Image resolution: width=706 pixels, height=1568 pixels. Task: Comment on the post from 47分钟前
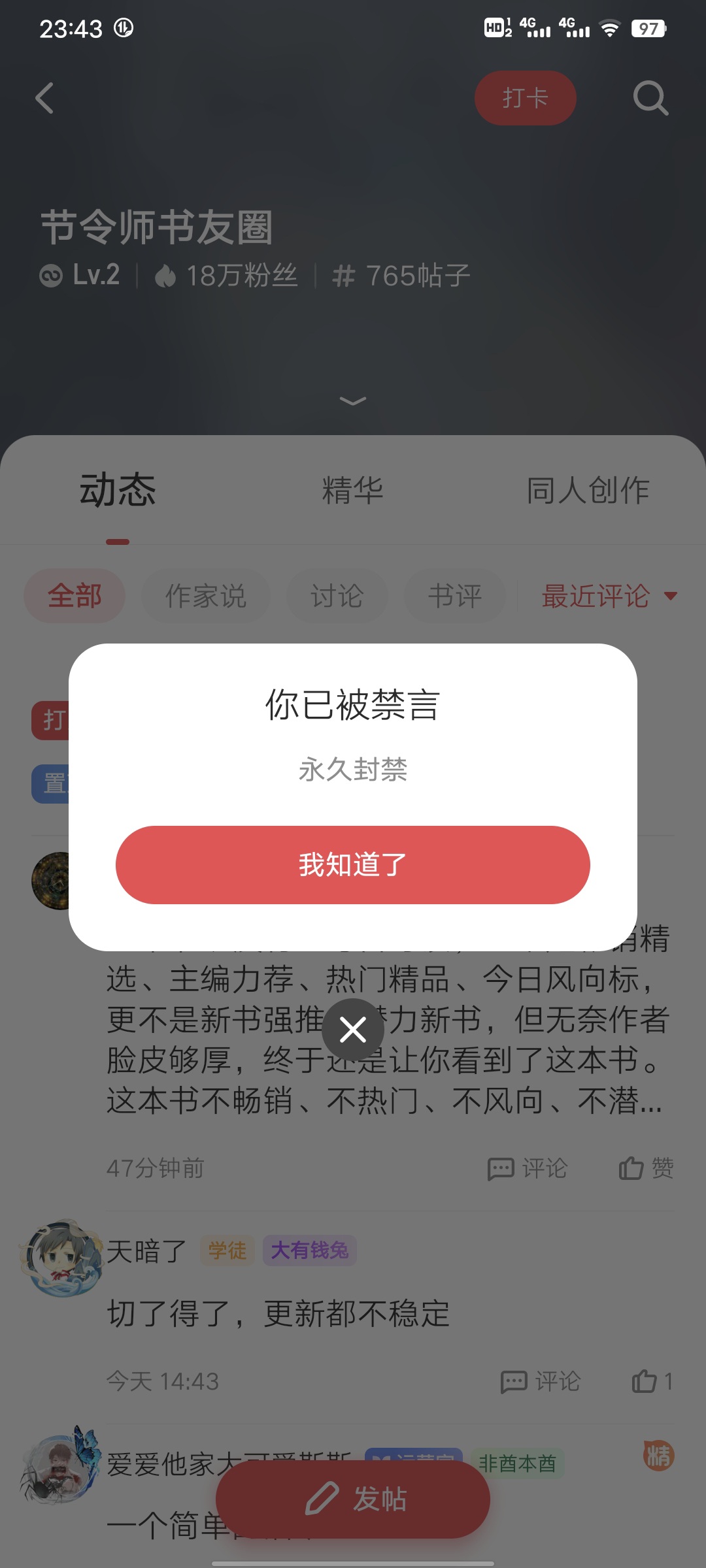coord(528,1168)
